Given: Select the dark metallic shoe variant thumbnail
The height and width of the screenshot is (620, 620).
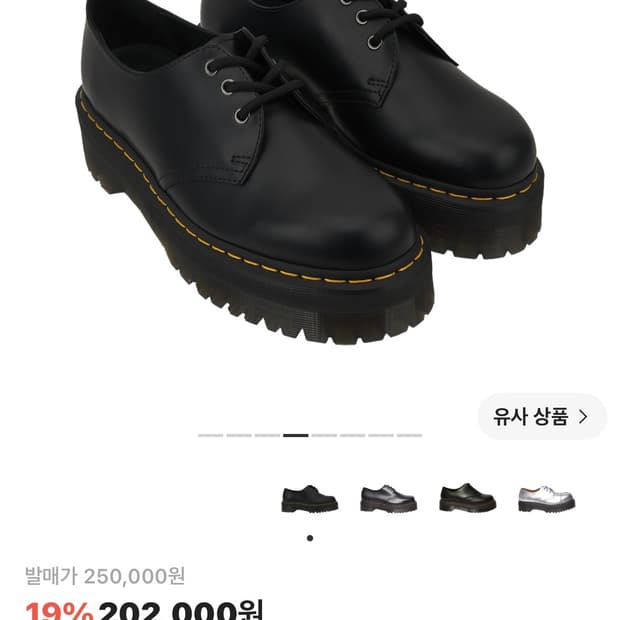Looking at the screenshot, I should [x=388, y=498].
